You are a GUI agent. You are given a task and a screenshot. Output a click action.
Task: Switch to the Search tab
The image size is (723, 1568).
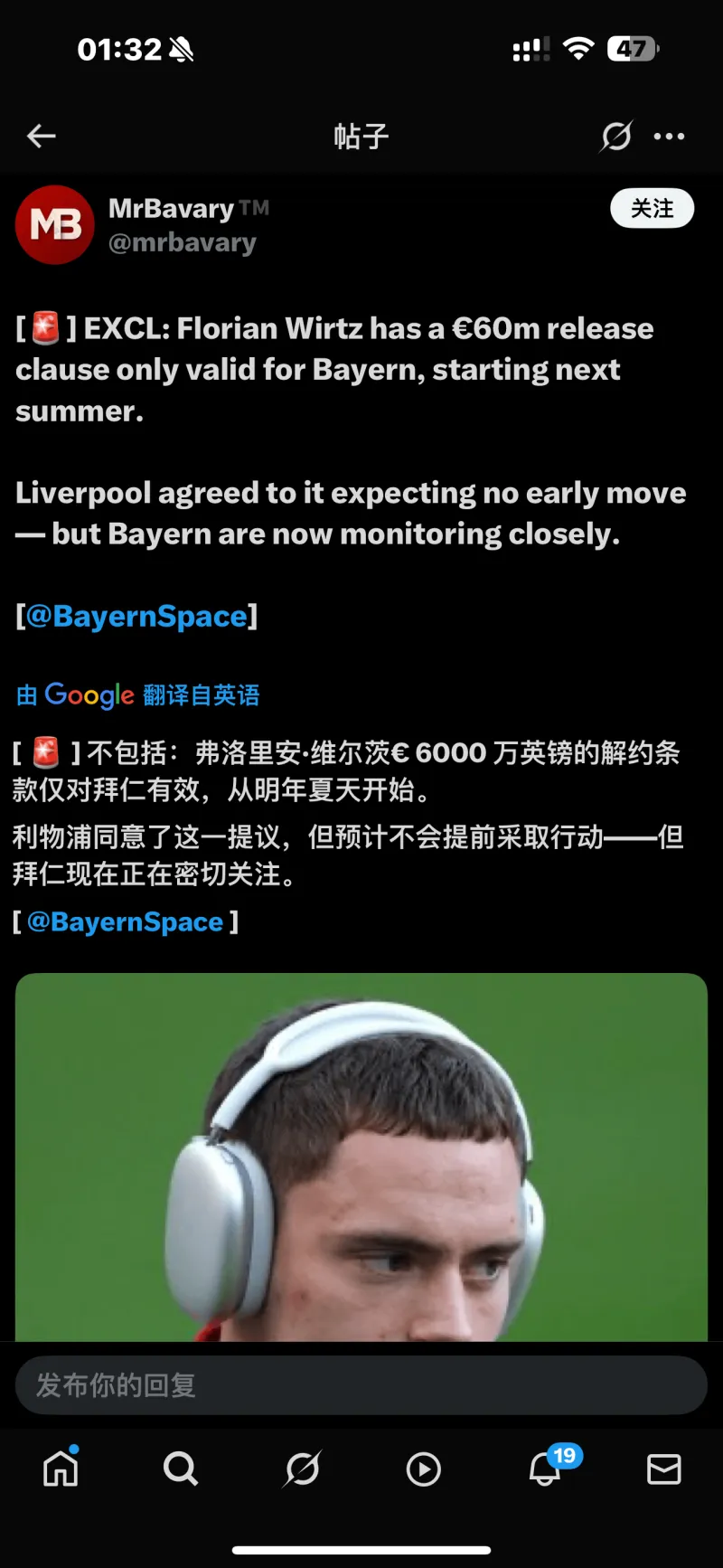tap(181, 1469)
